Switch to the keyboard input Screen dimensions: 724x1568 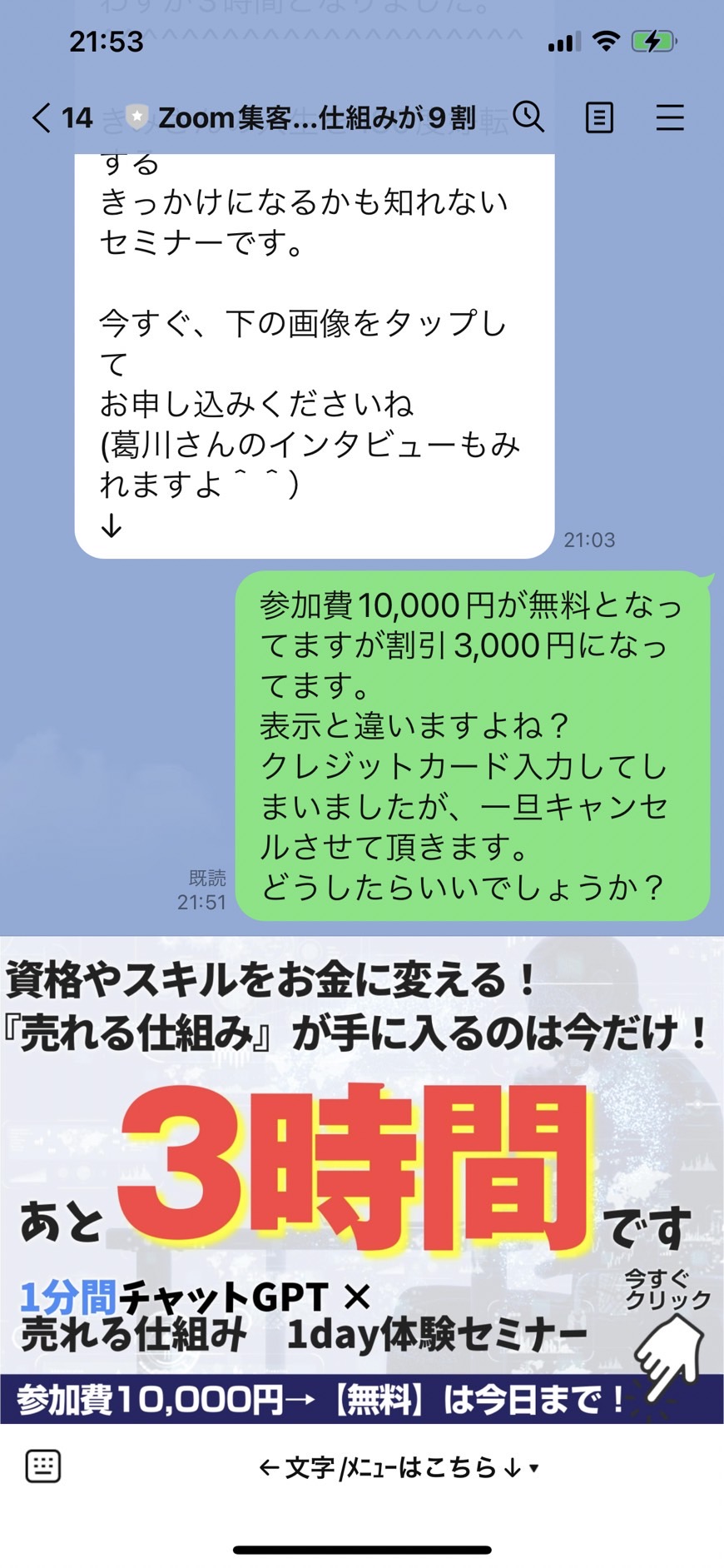coord(43,1466)
